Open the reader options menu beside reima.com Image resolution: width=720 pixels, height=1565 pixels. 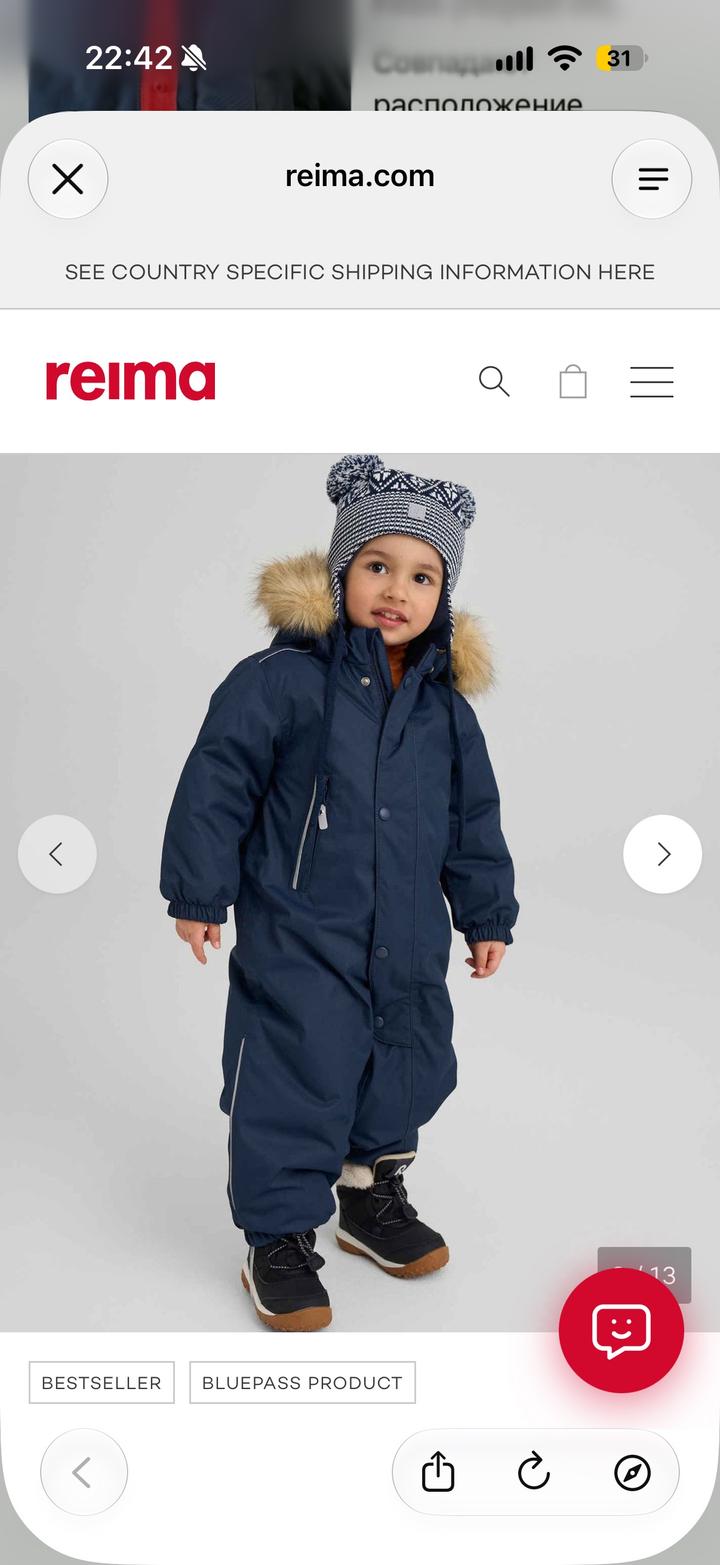[652, 179]
